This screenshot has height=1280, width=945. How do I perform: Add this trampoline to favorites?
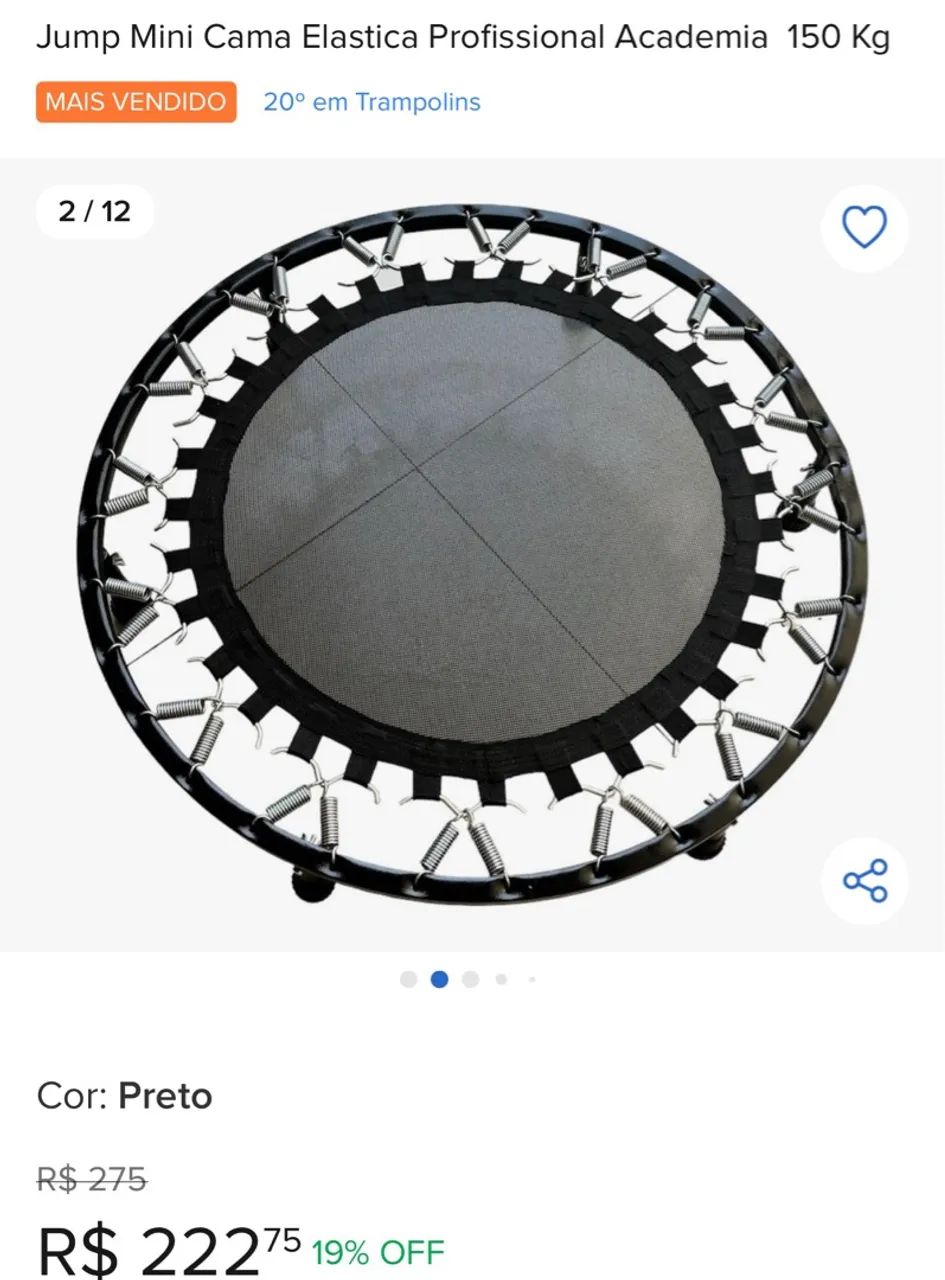(864, 228)
